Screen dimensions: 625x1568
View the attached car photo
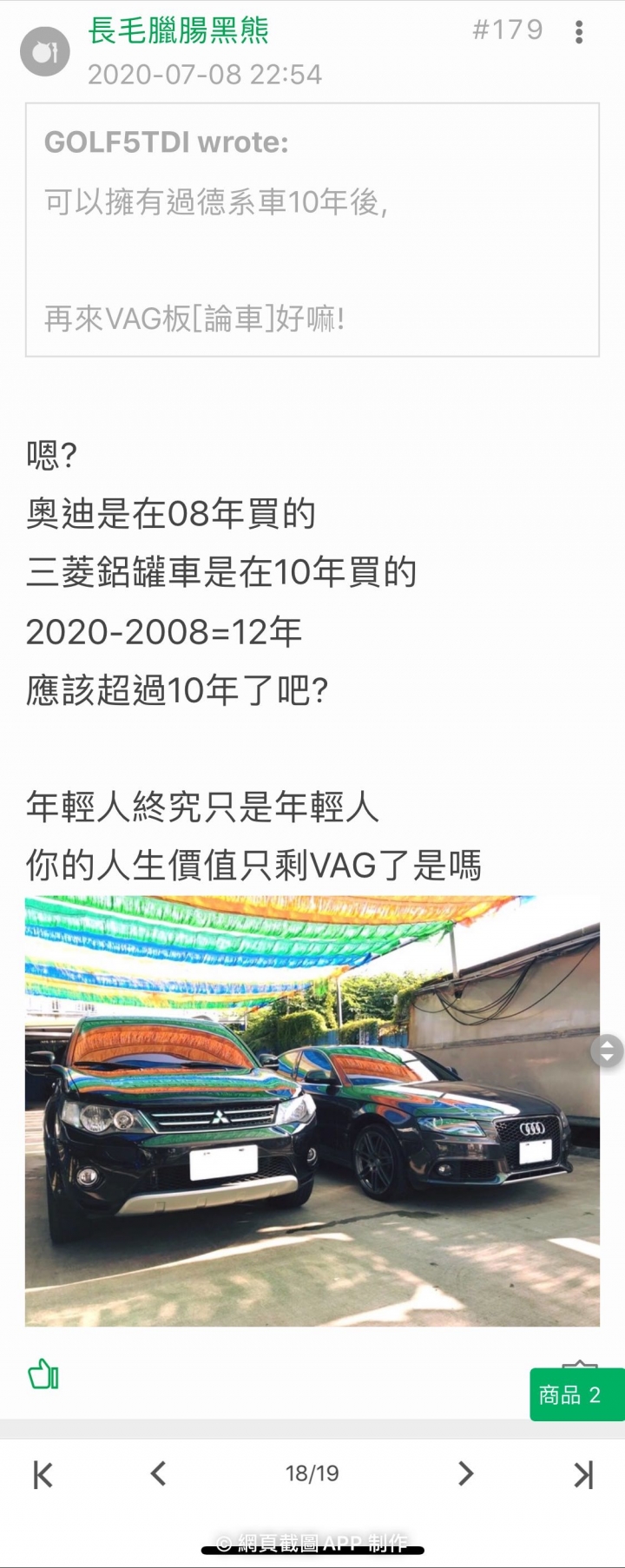coord(312,1111)
